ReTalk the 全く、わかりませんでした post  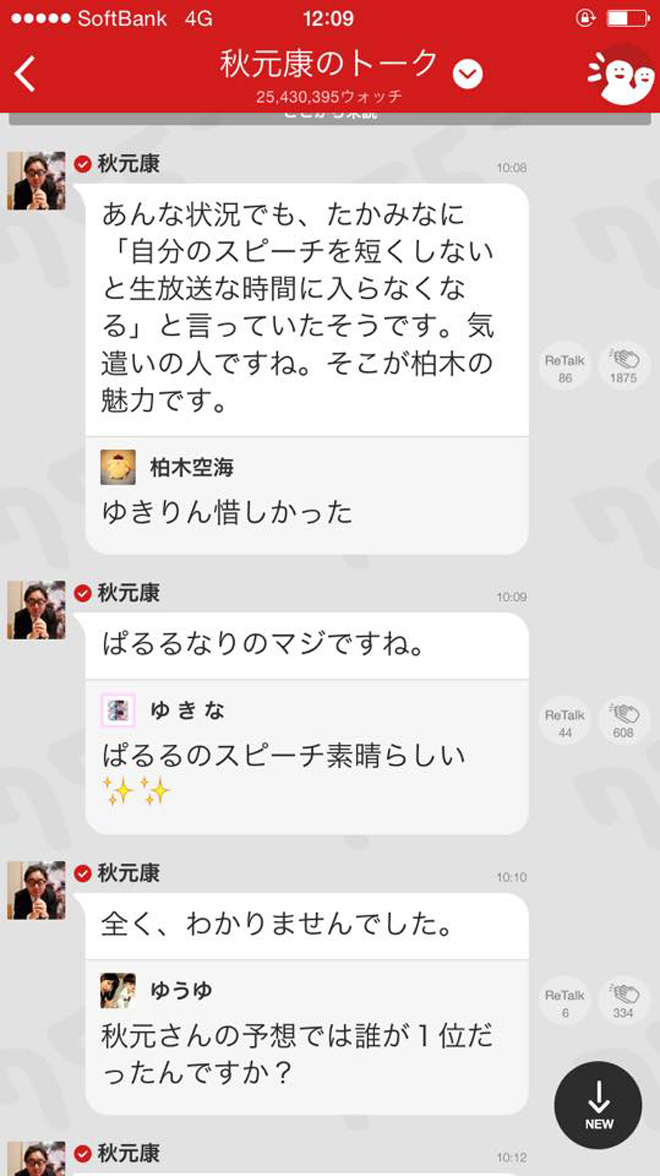click(565, 1002)
